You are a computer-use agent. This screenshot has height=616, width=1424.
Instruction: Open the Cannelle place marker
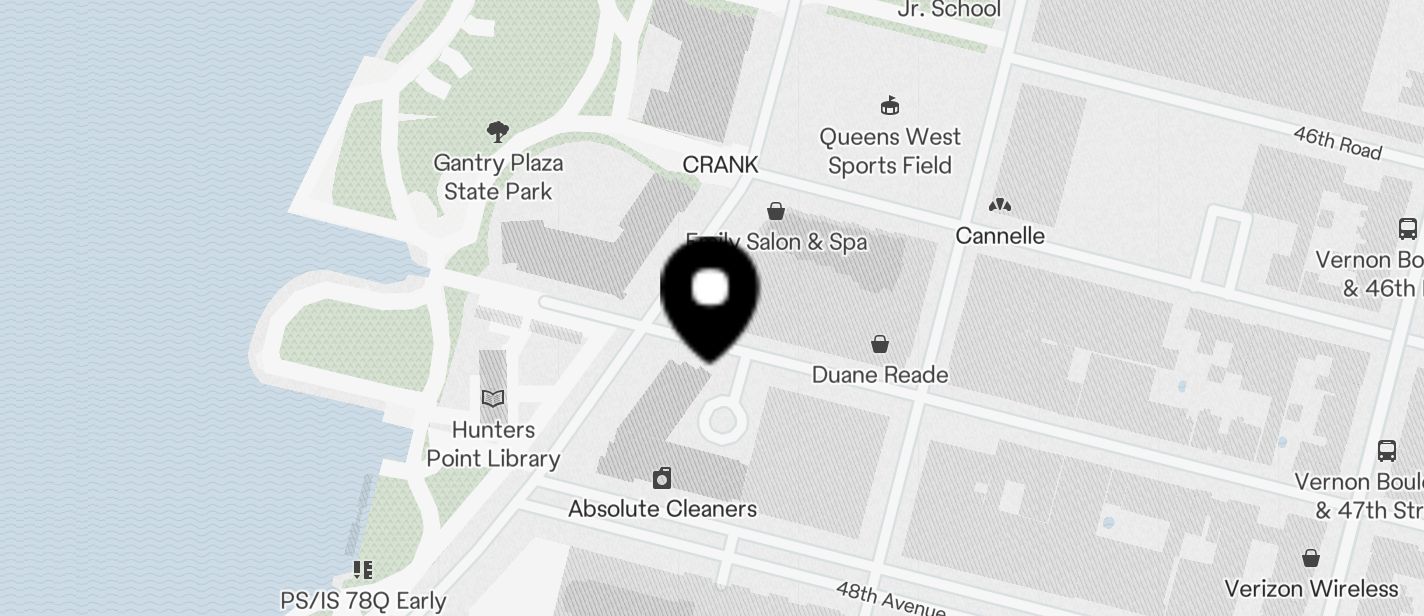coord(999,206)
